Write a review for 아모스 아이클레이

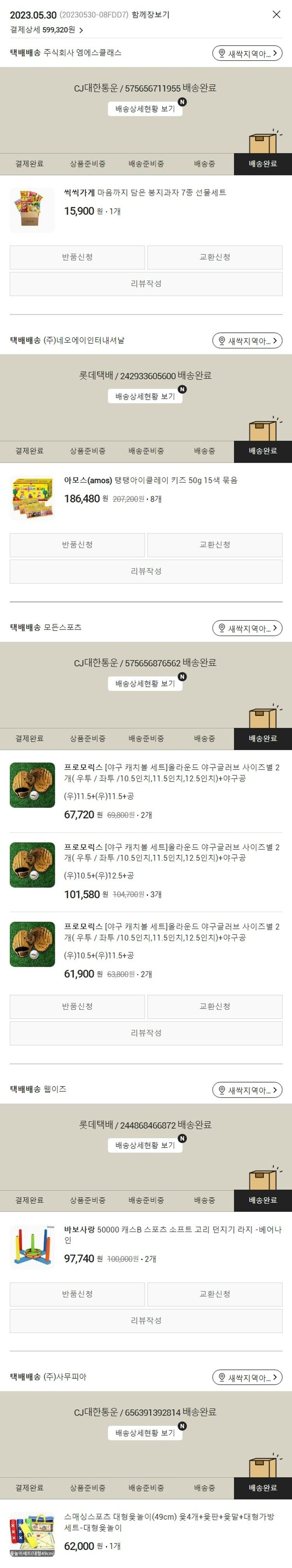pyautogui.click(x=146, y=571)
